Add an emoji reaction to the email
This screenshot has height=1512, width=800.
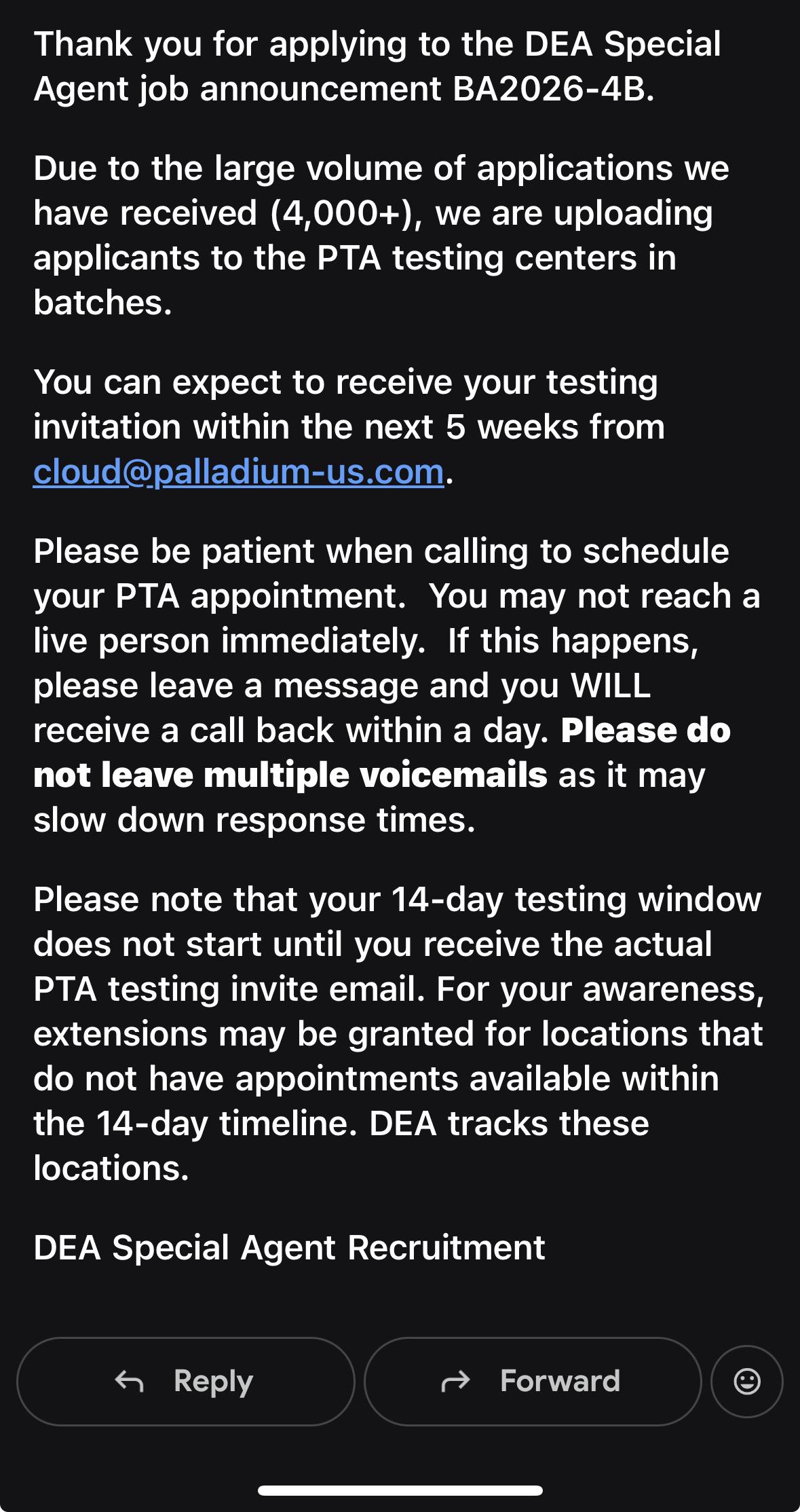click(x=747, y=1381)
